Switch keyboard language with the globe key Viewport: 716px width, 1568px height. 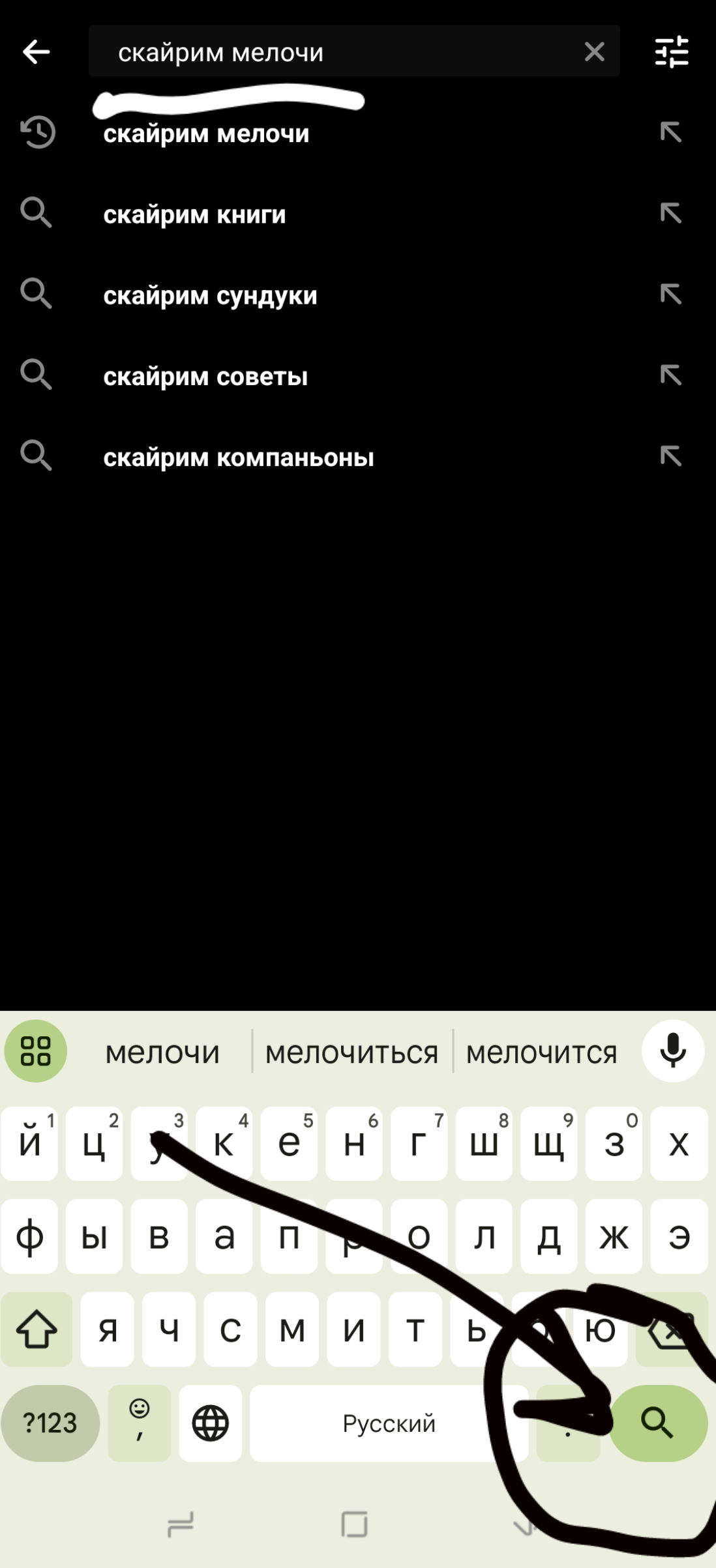[210, 1423]
